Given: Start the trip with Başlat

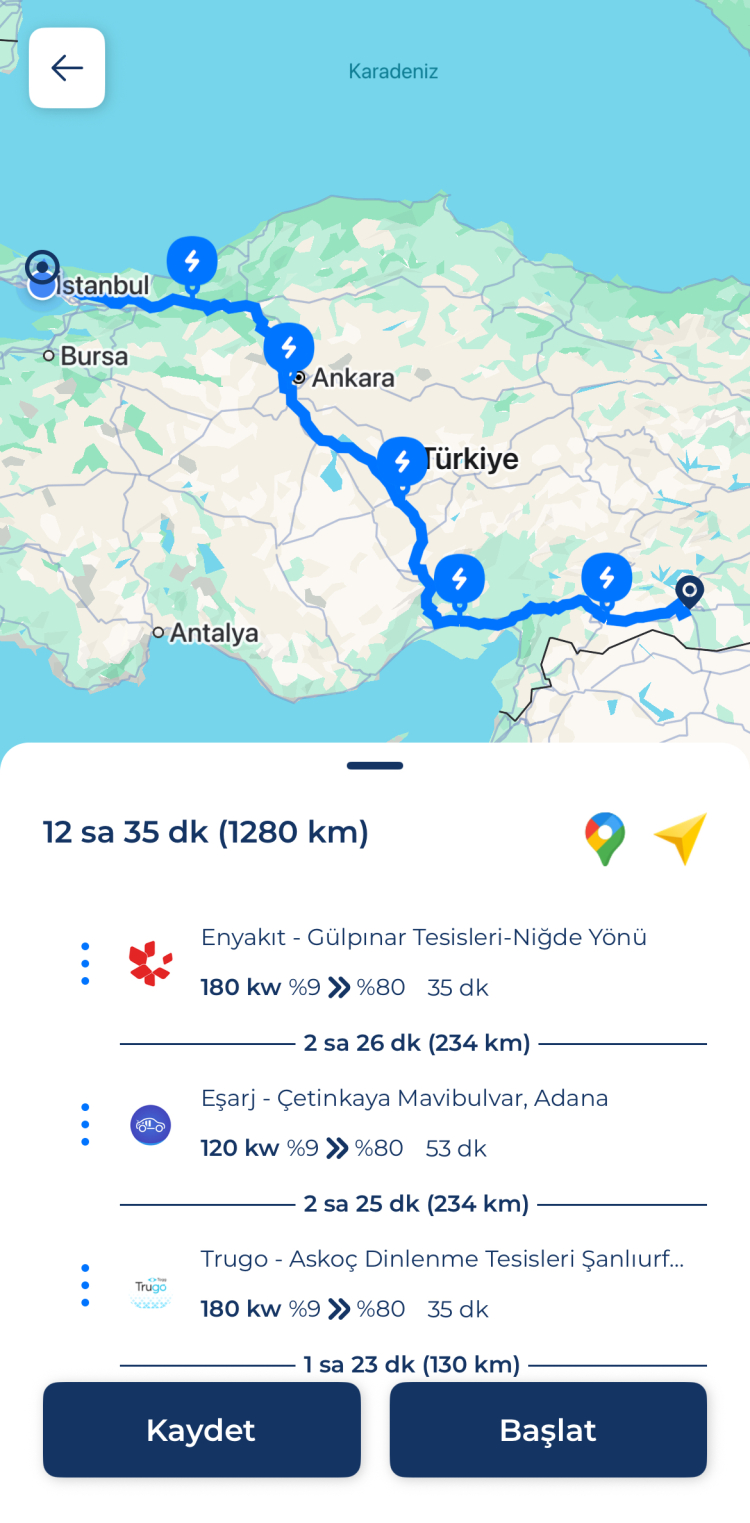Looking at the screenshot, I should pos(548,1429).
